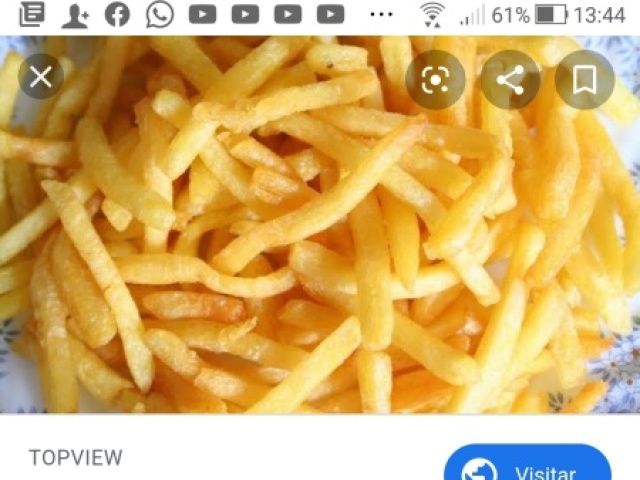Tap the Visitar button
The image size is (640, 480).
pos(527,468)
